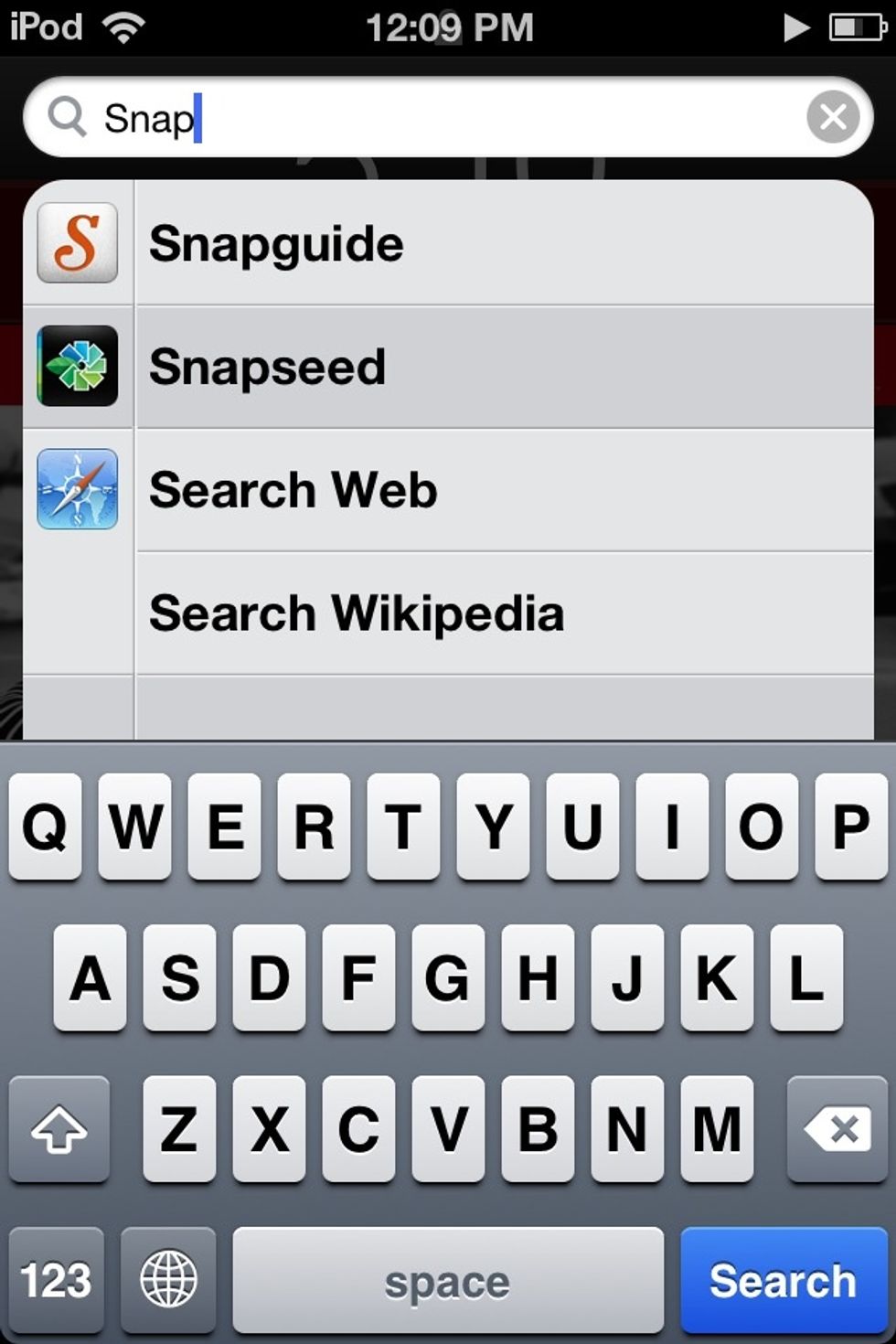This screenshot has width=896, height=1344.
Task: Select Search Wikipedia option
Action: 448,613
